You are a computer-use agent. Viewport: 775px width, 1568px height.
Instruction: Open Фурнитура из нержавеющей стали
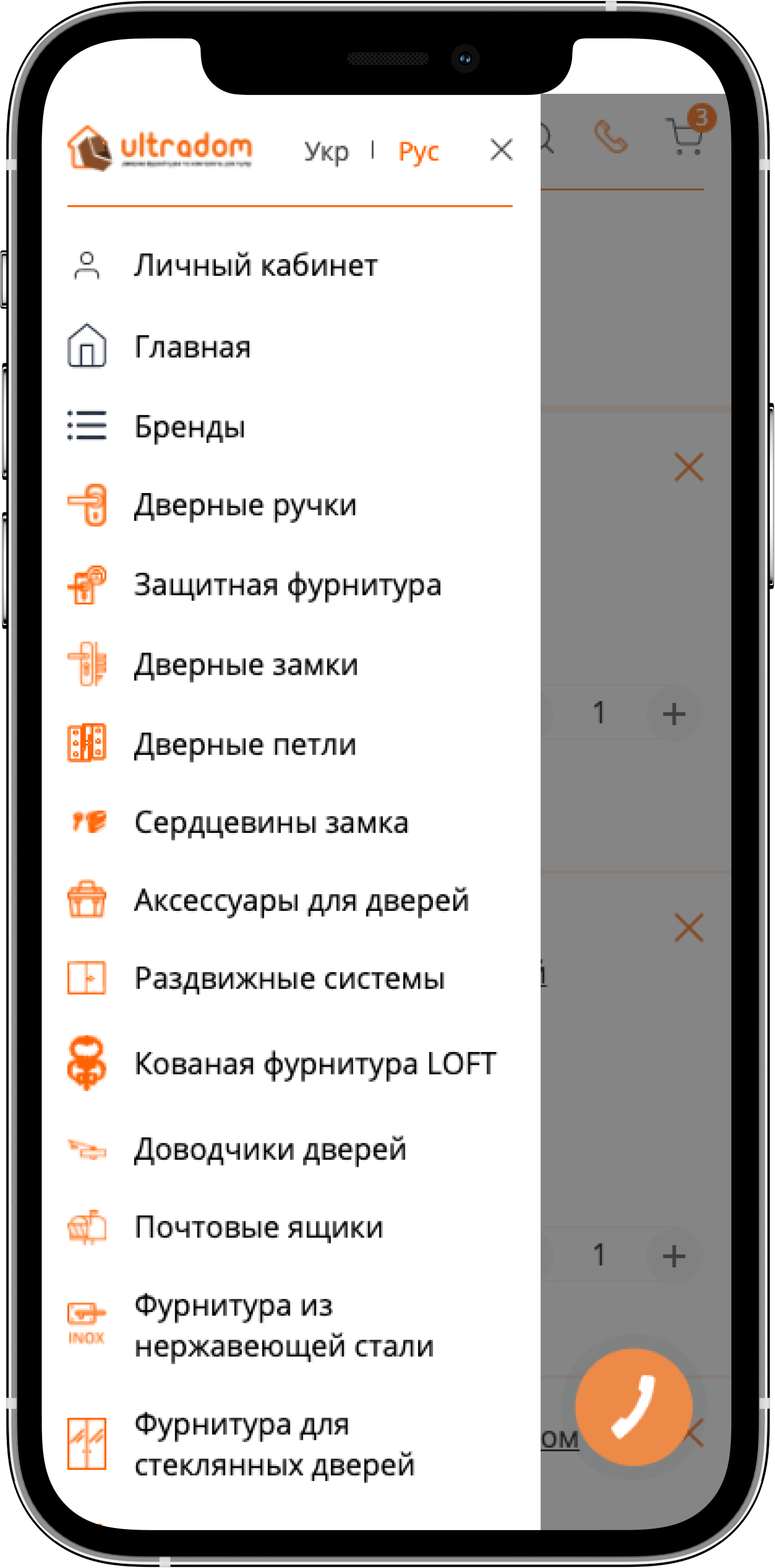pos(284,1325)
